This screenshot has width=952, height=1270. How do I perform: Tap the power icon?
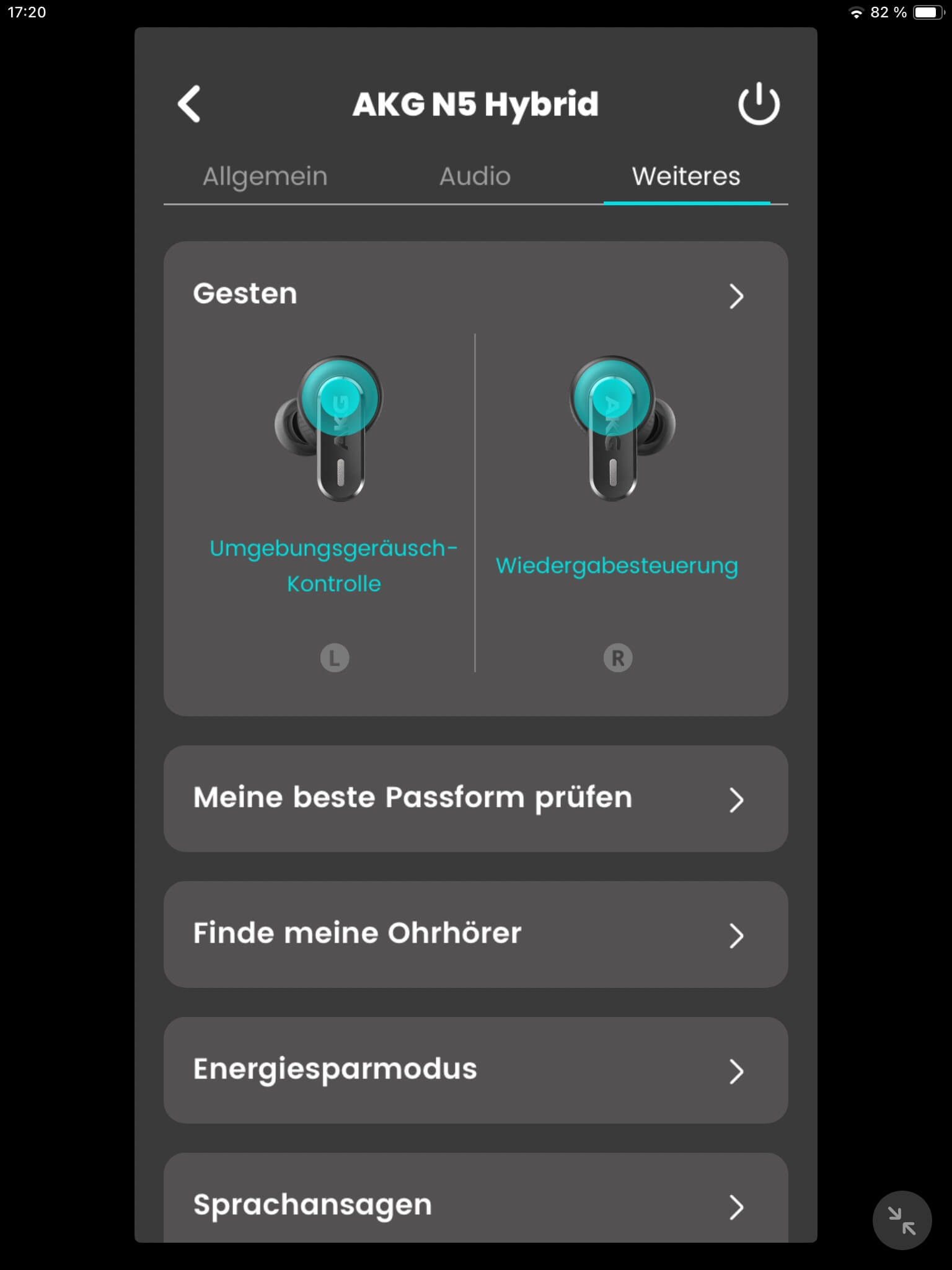click(x=759, y=104)
